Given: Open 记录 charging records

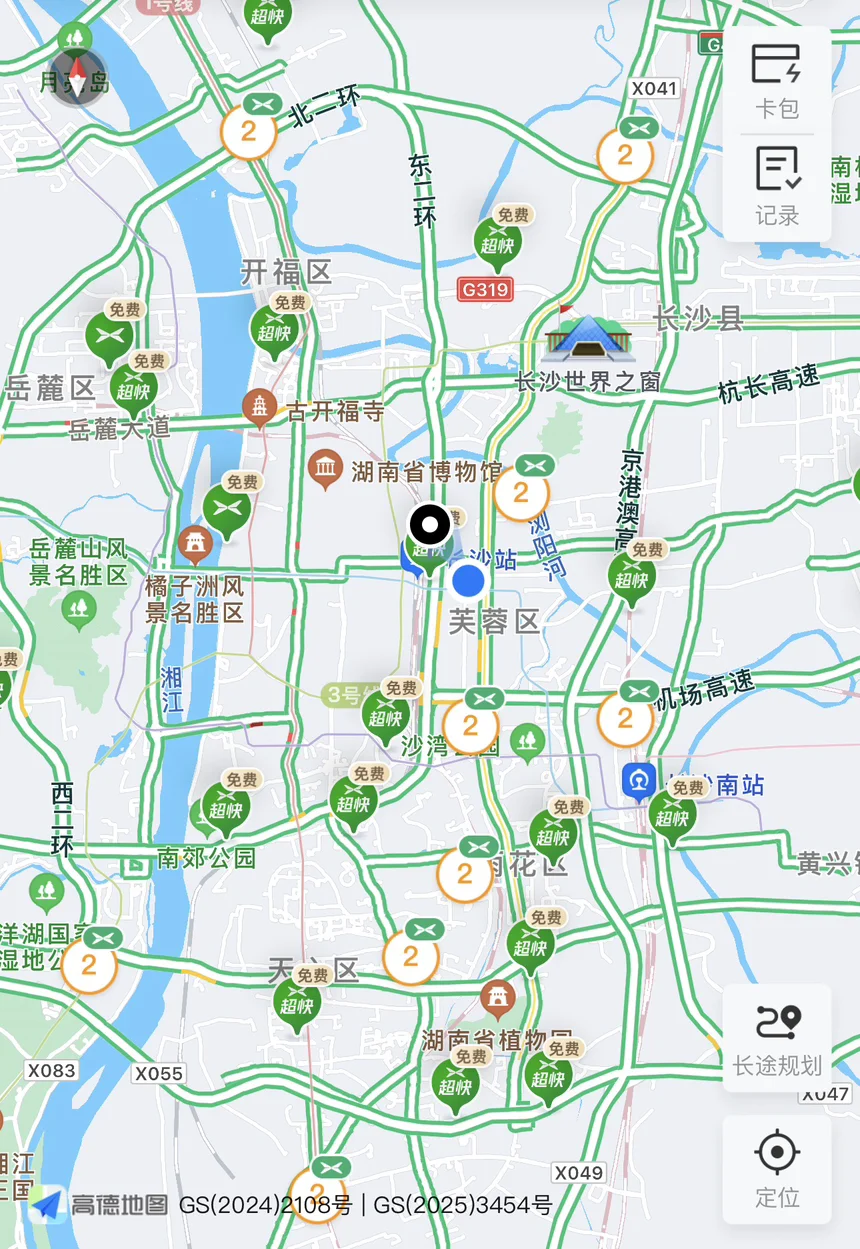Looking at the screenshot, I should (x=777, y=186).
